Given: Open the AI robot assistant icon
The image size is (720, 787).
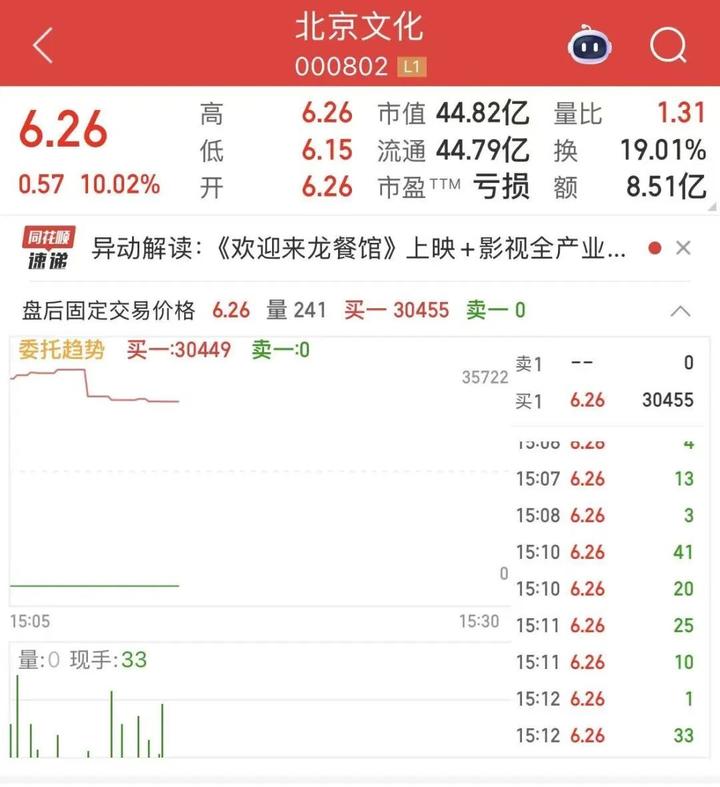Looking at the screenshot, I should coord(589,44).
